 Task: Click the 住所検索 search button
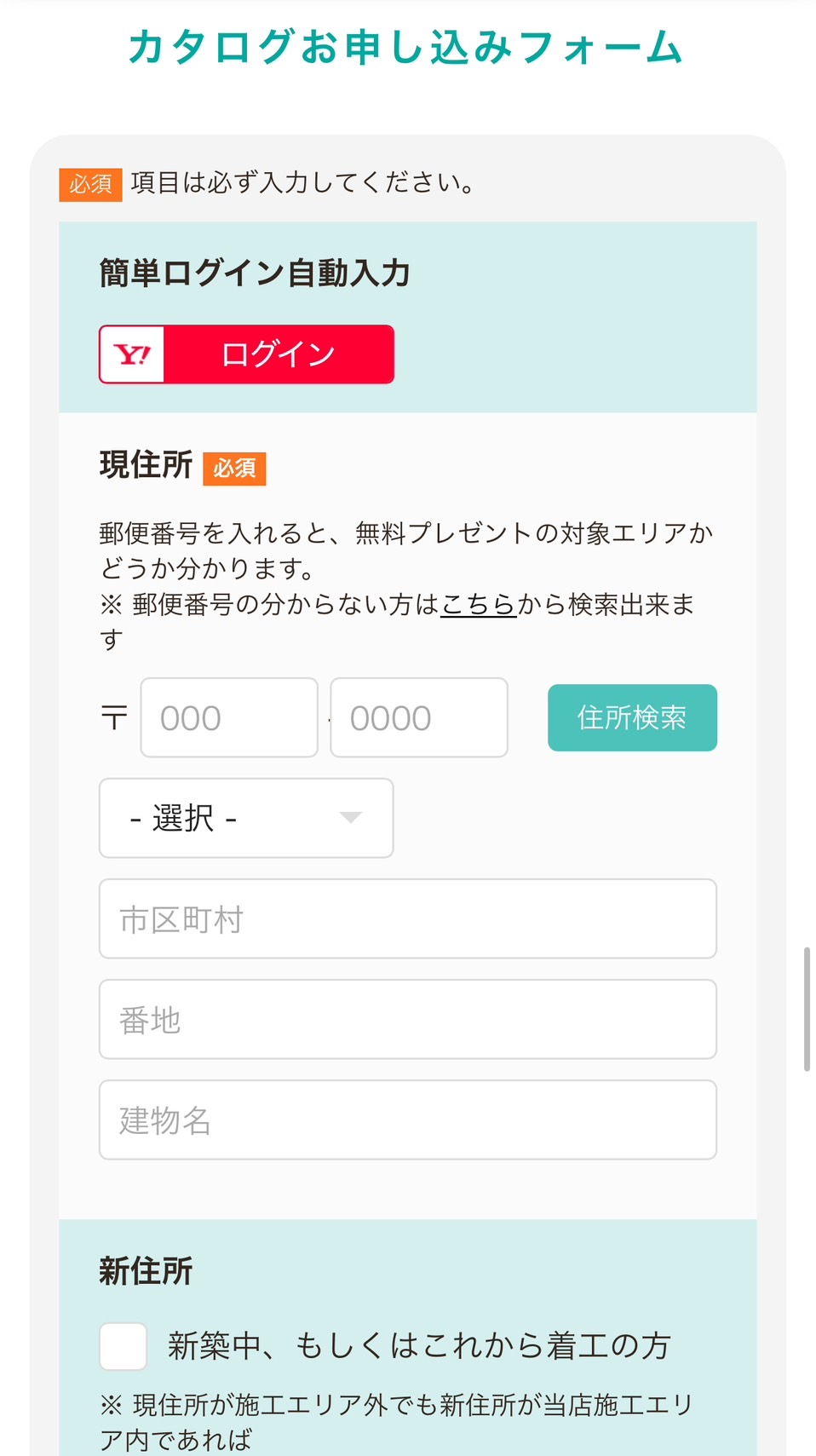[x=631, y=717]
